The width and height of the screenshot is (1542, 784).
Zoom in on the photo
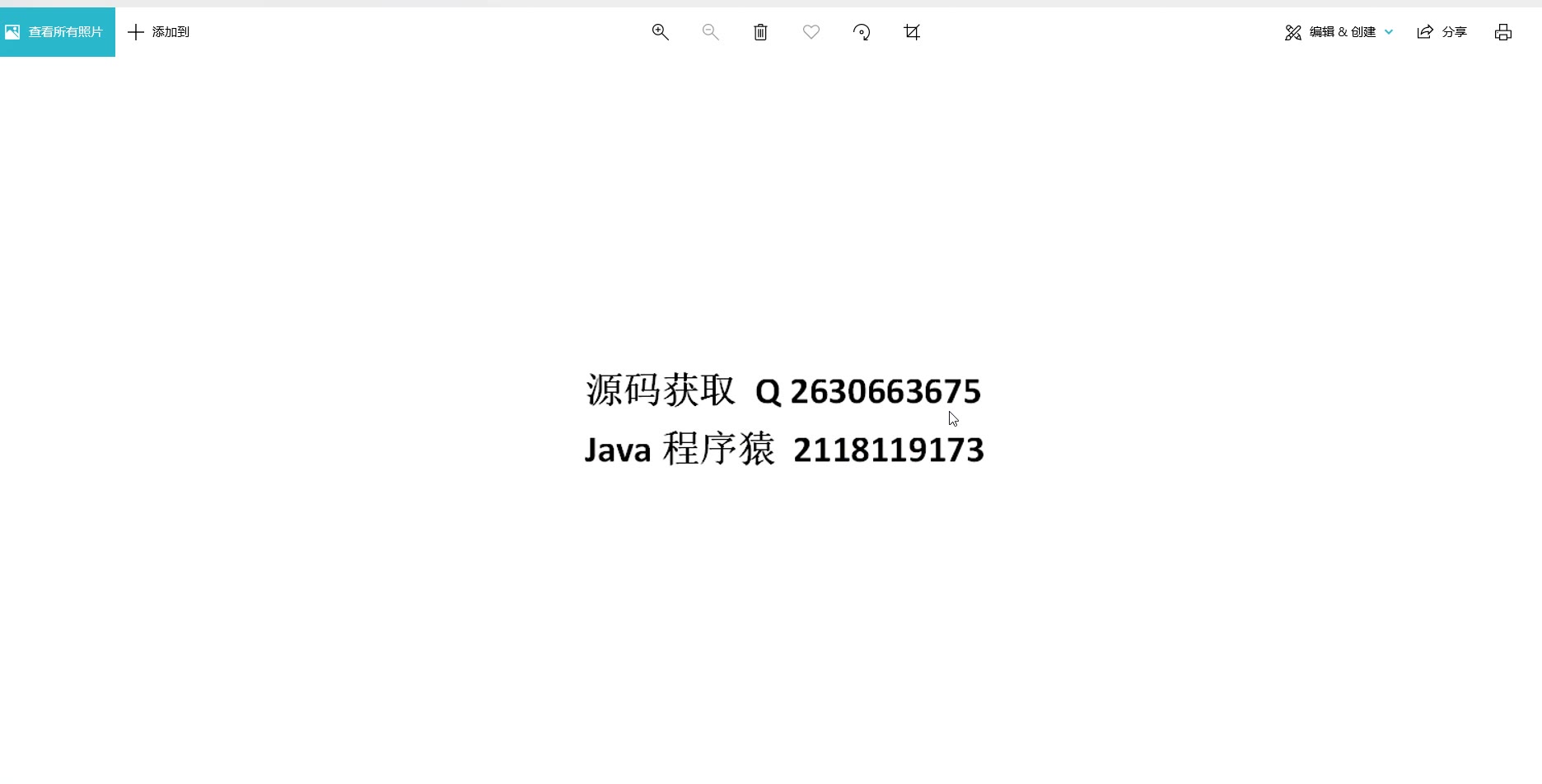(x=660, y=32)
